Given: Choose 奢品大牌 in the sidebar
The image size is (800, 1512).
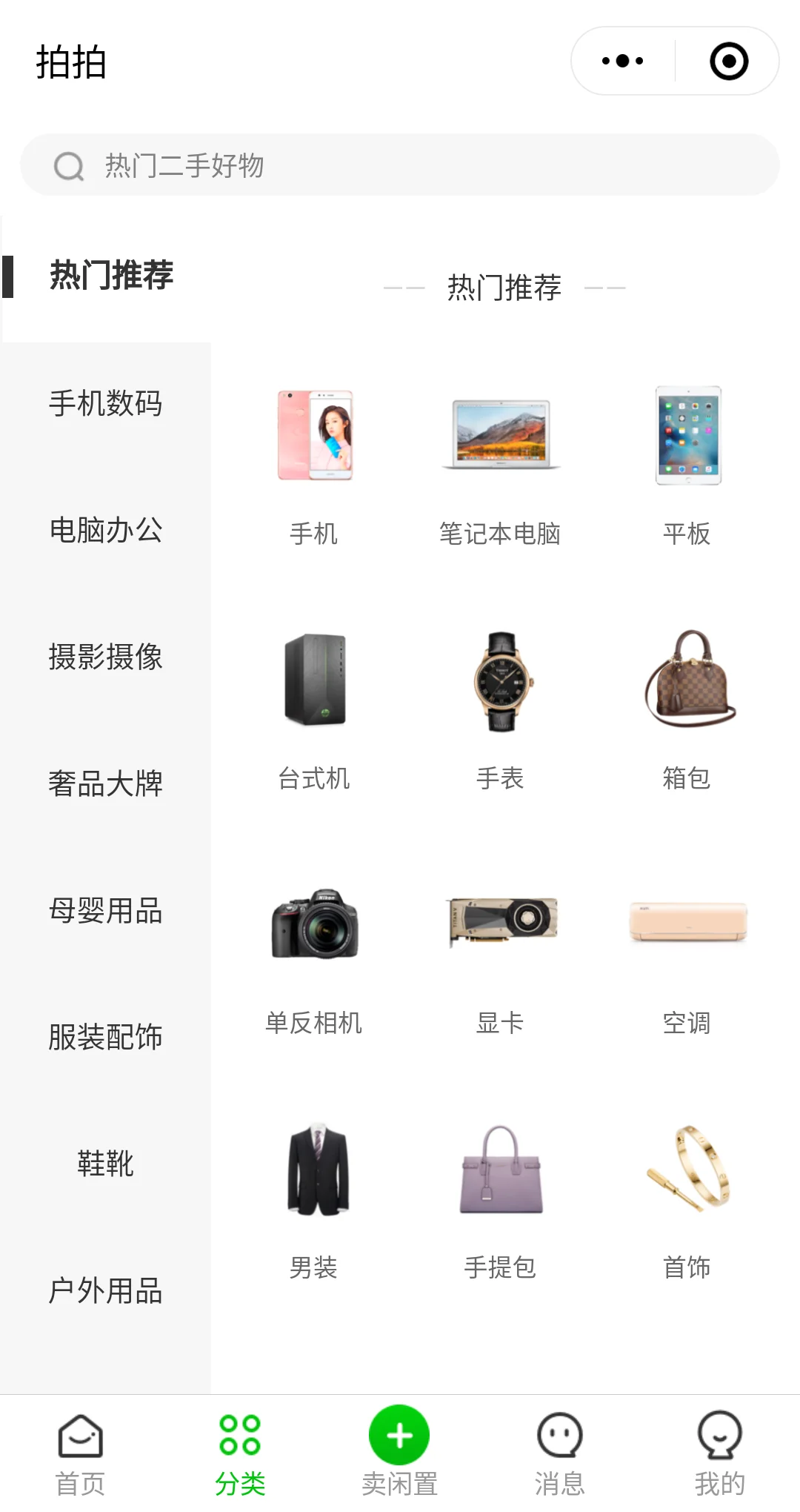Looking at the screenshot, I should click(105, 784).
